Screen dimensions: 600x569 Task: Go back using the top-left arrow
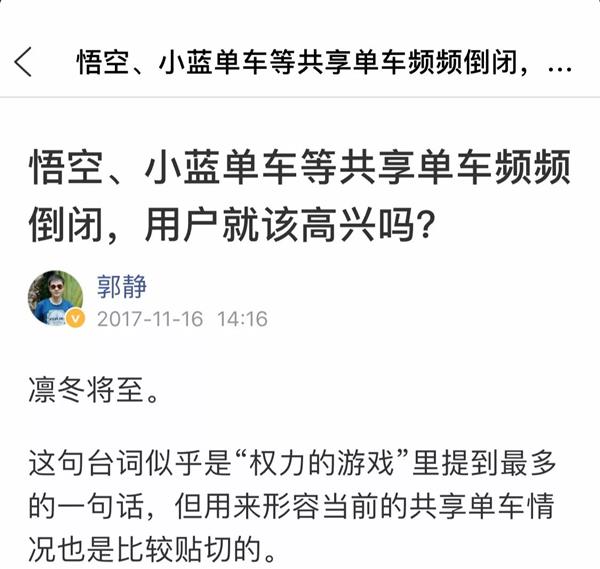pos(23,63)
